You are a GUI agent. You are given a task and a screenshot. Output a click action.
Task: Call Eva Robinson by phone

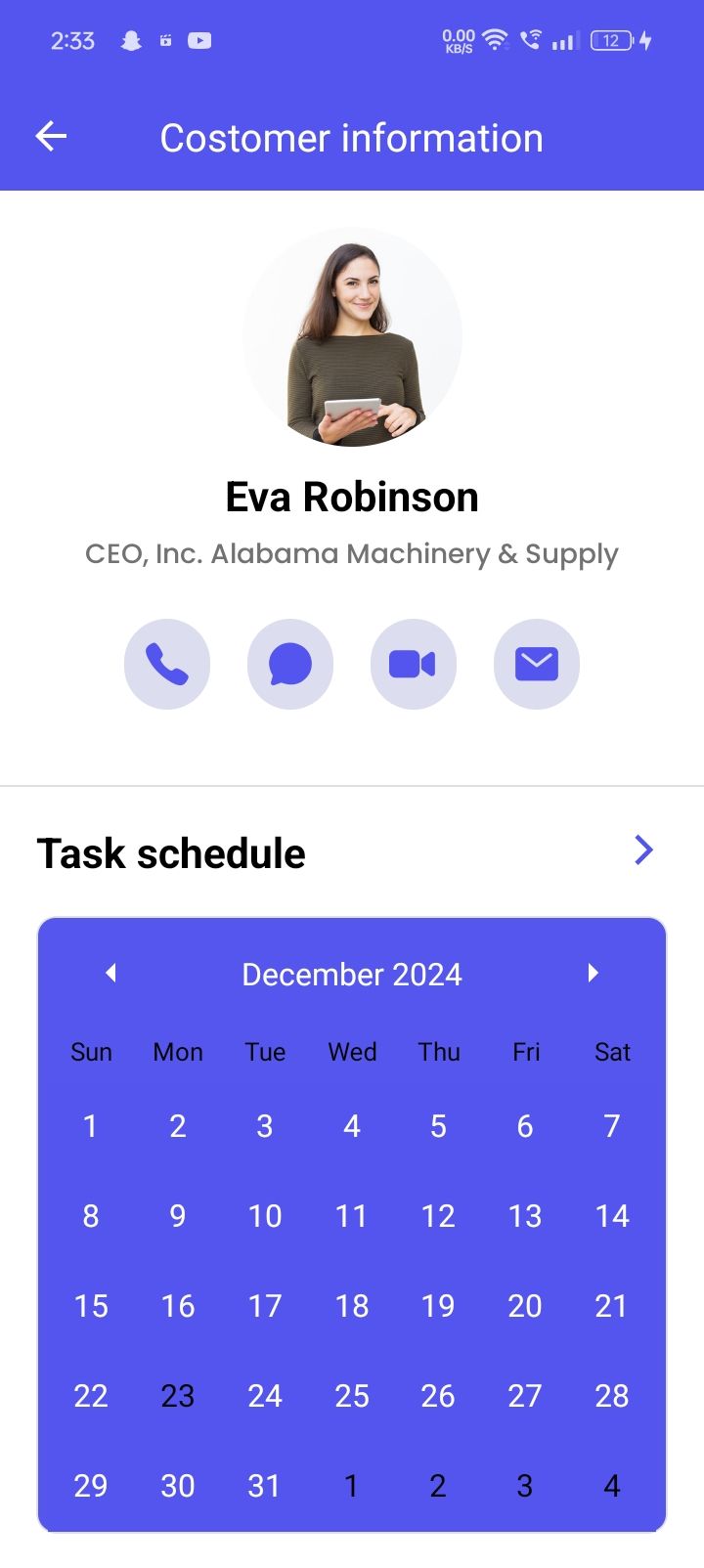[167, 664]
